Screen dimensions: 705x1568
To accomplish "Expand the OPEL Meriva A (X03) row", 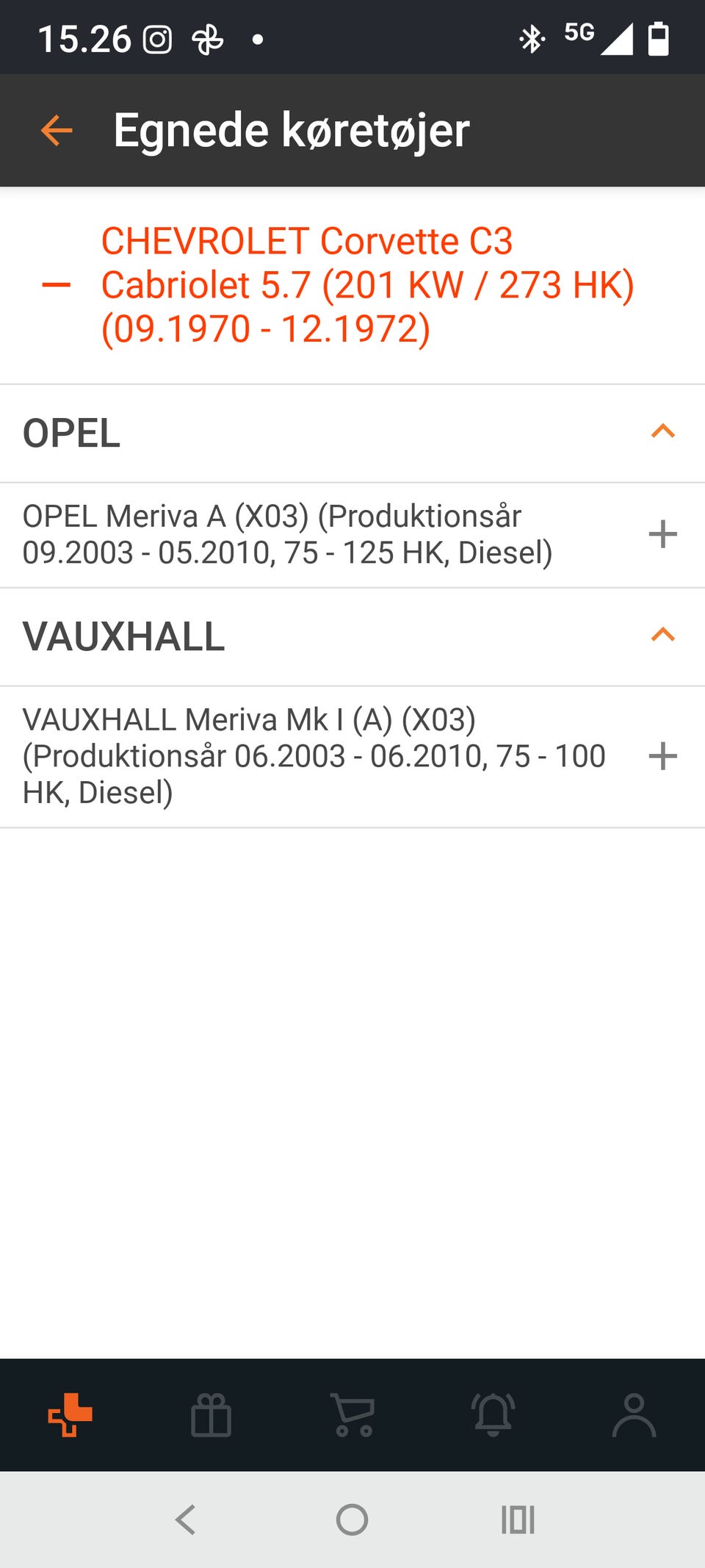I will pyautogui.click(x=662, y=534).
